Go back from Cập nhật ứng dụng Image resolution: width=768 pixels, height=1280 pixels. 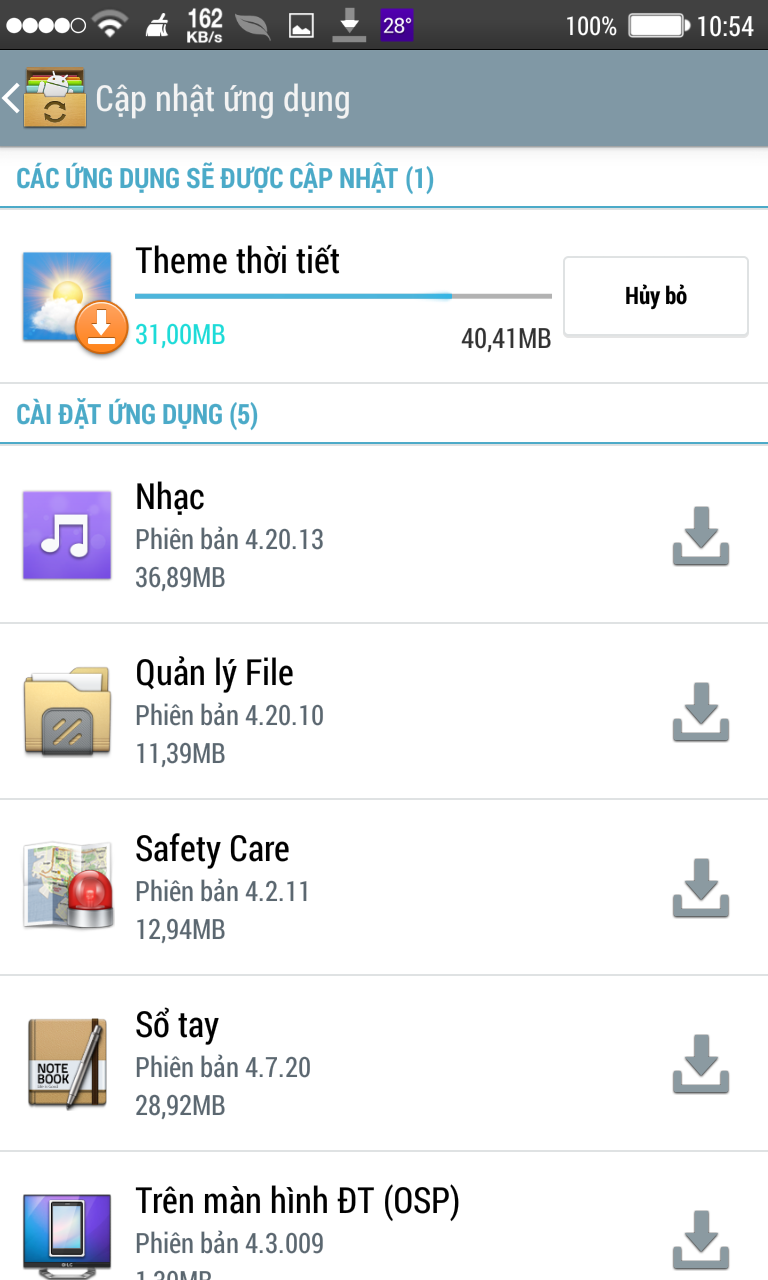point(44,98)
